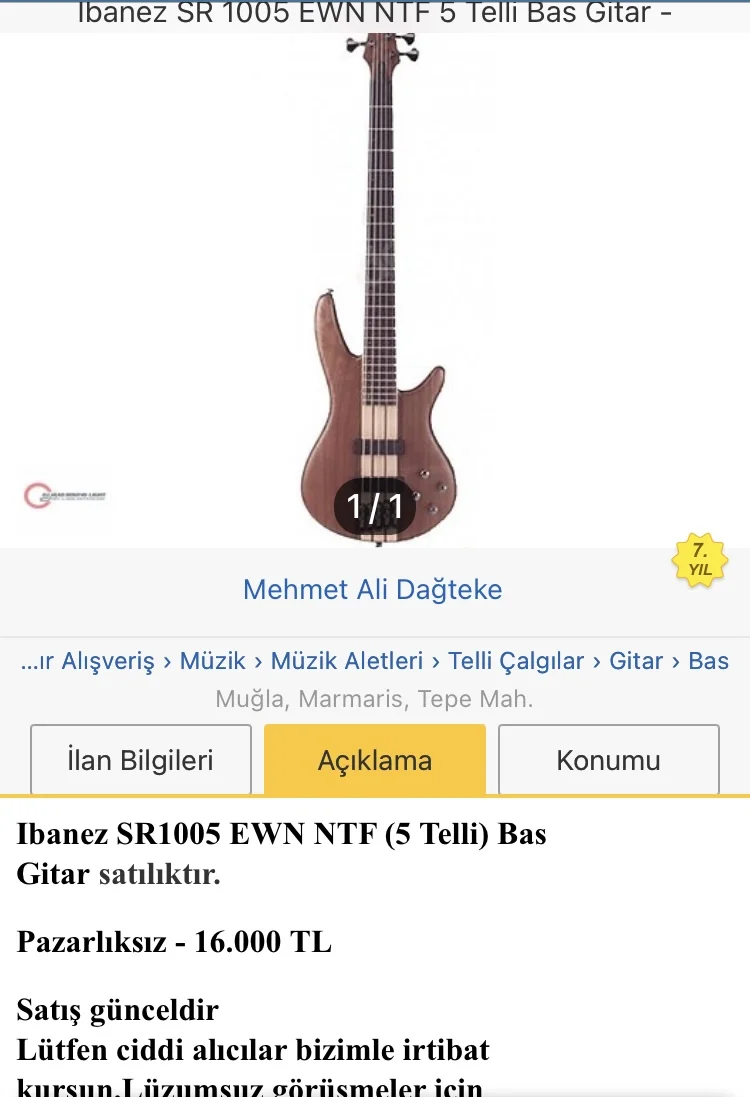This screenshot has width=750, height=1097.
Task: Open the Müzik breadcrumb category
Action: pos(212,661)
